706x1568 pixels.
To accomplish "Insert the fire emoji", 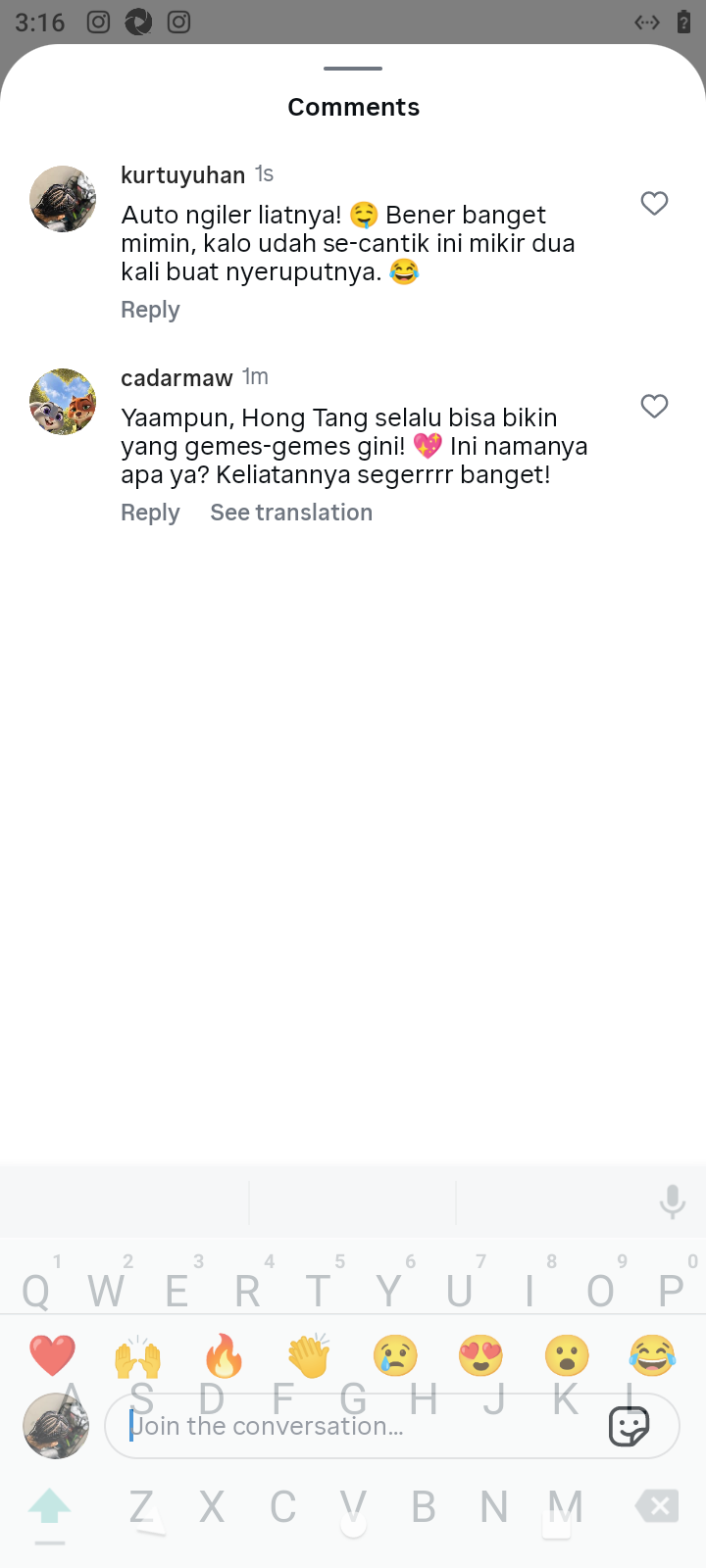I will click(224, 1355).
